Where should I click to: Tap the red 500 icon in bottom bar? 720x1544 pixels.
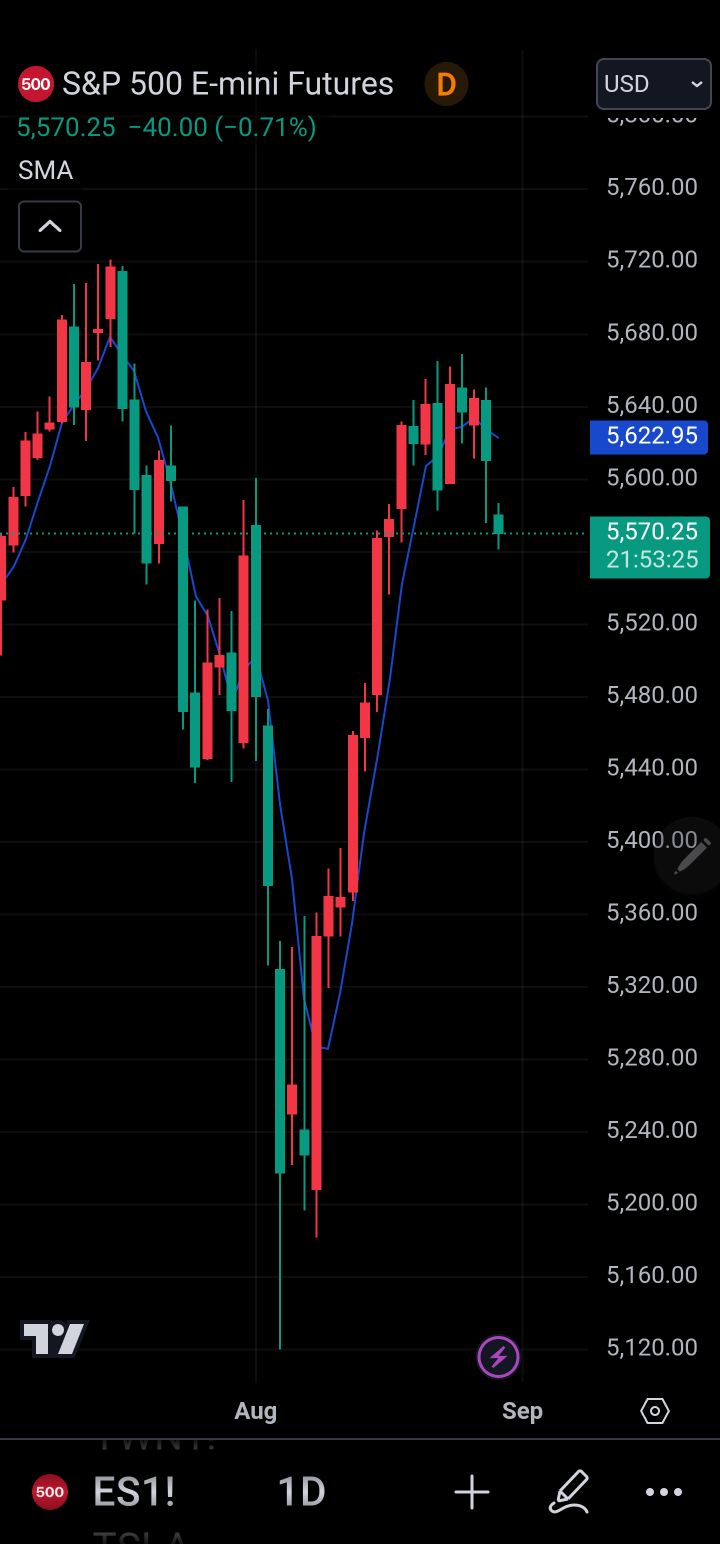pyautogui.click(x=49, y=1491)
